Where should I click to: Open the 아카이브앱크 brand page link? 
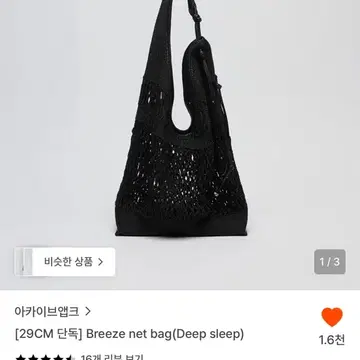point(52,311)
